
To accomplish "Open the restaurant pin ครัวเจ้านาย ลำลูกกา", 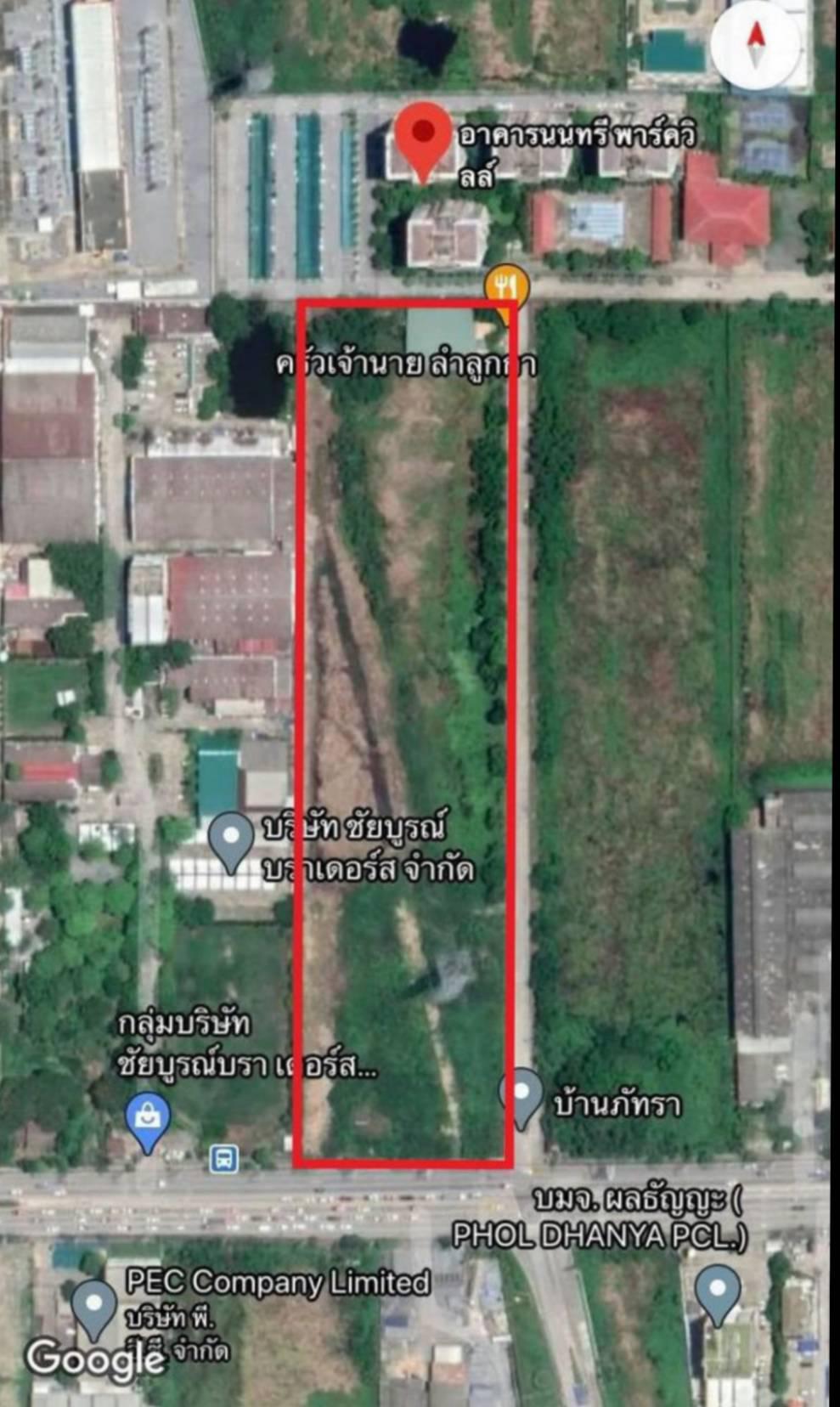I will pyautogui.click(x=507, y=289).
